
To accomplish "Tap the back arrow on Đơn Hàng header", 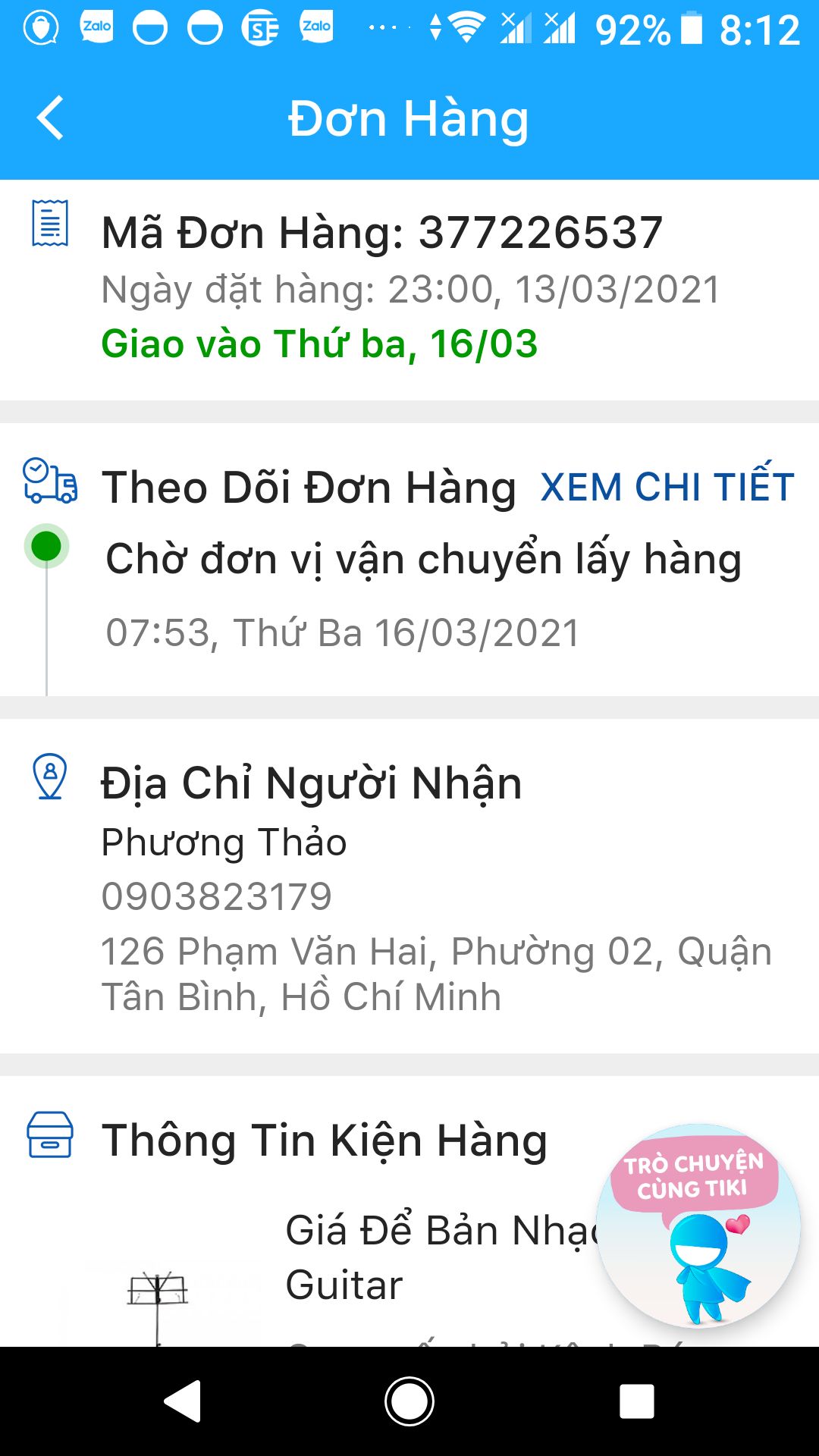I will pos(50,118).
